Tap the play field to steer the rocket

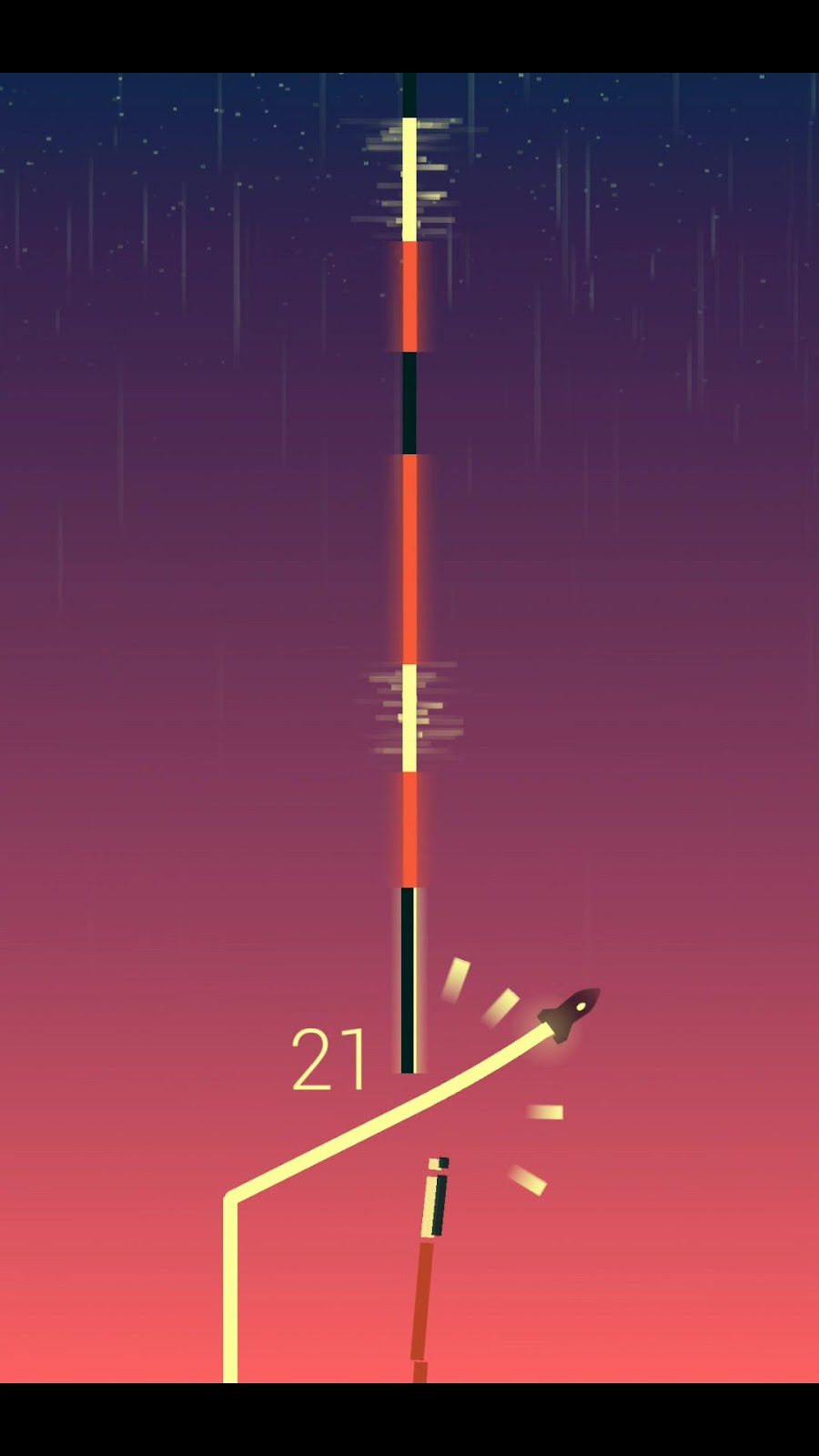(x=409, y=728)
